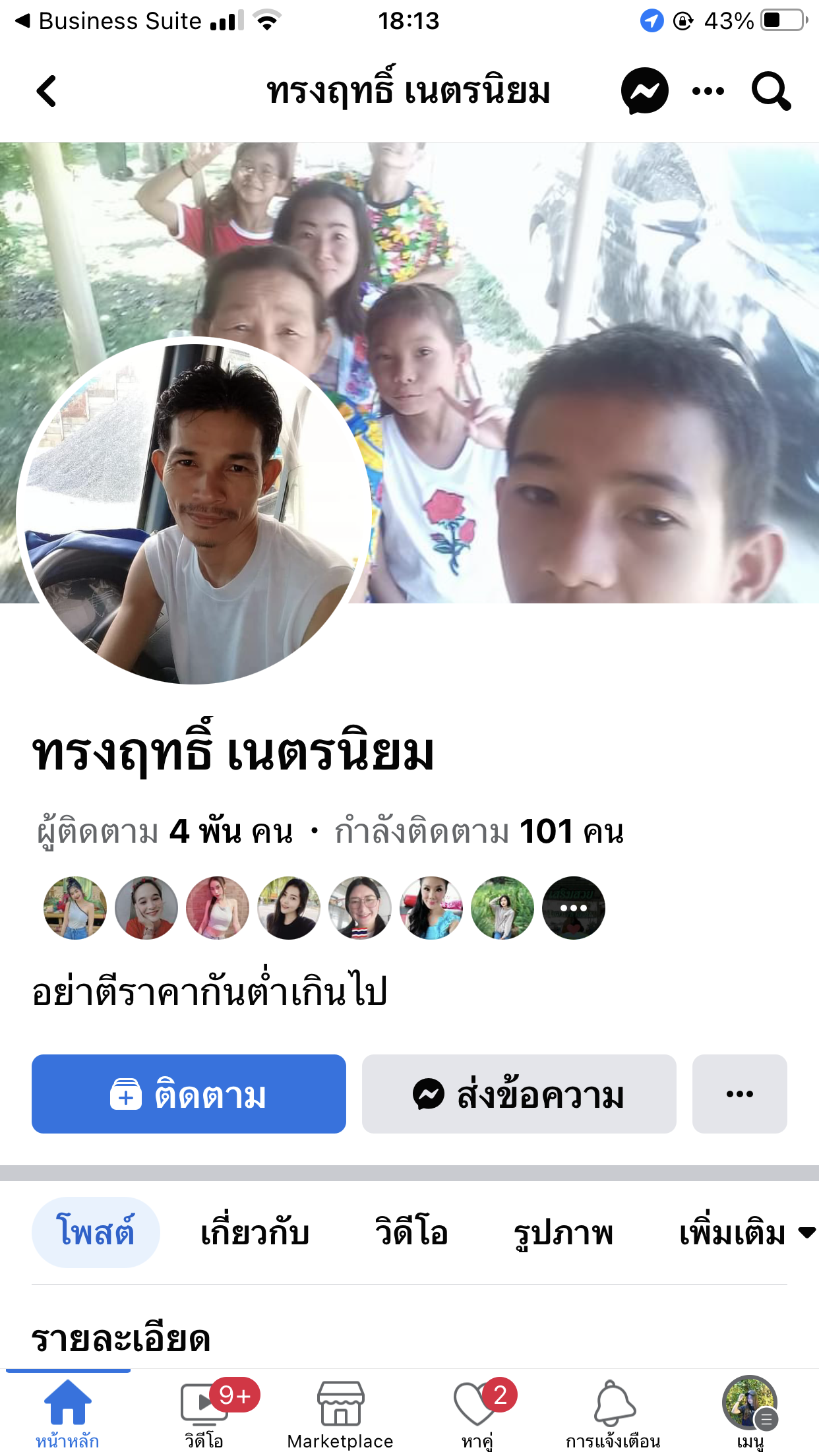Tap the ส่งข้อความ message button

point(519,1094)
